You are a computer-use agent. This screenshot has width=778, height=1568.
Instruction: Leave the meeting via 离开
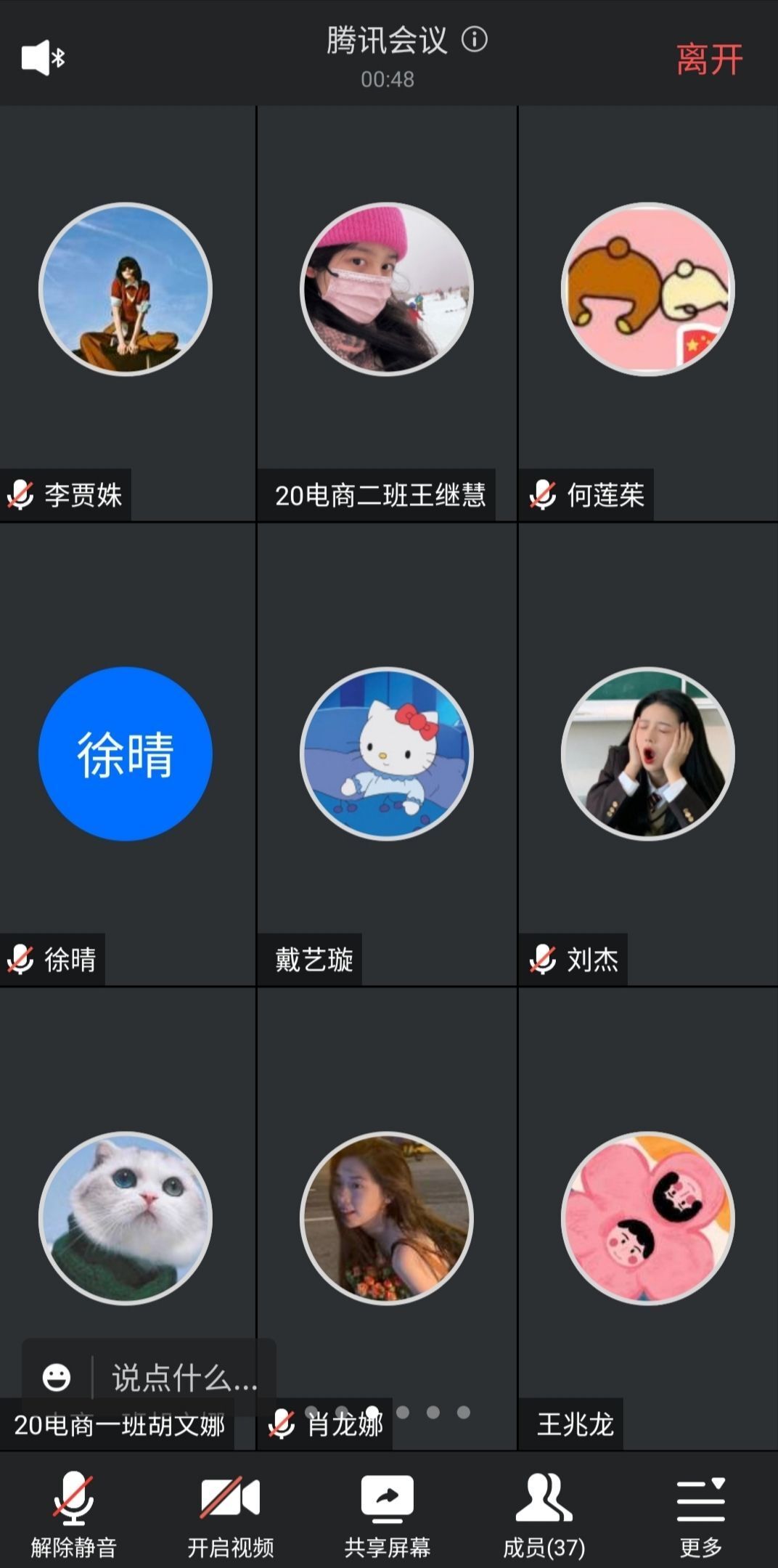[708, 60]
